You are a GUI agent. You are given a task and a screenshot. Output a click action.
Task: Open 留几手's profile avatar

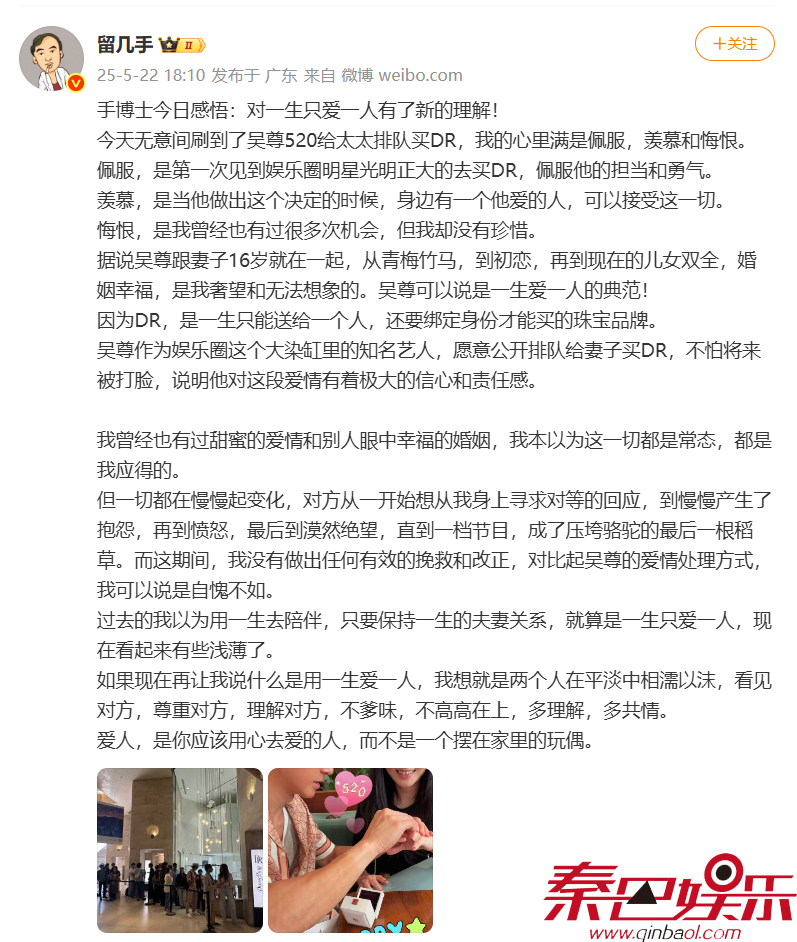(51, 57)
